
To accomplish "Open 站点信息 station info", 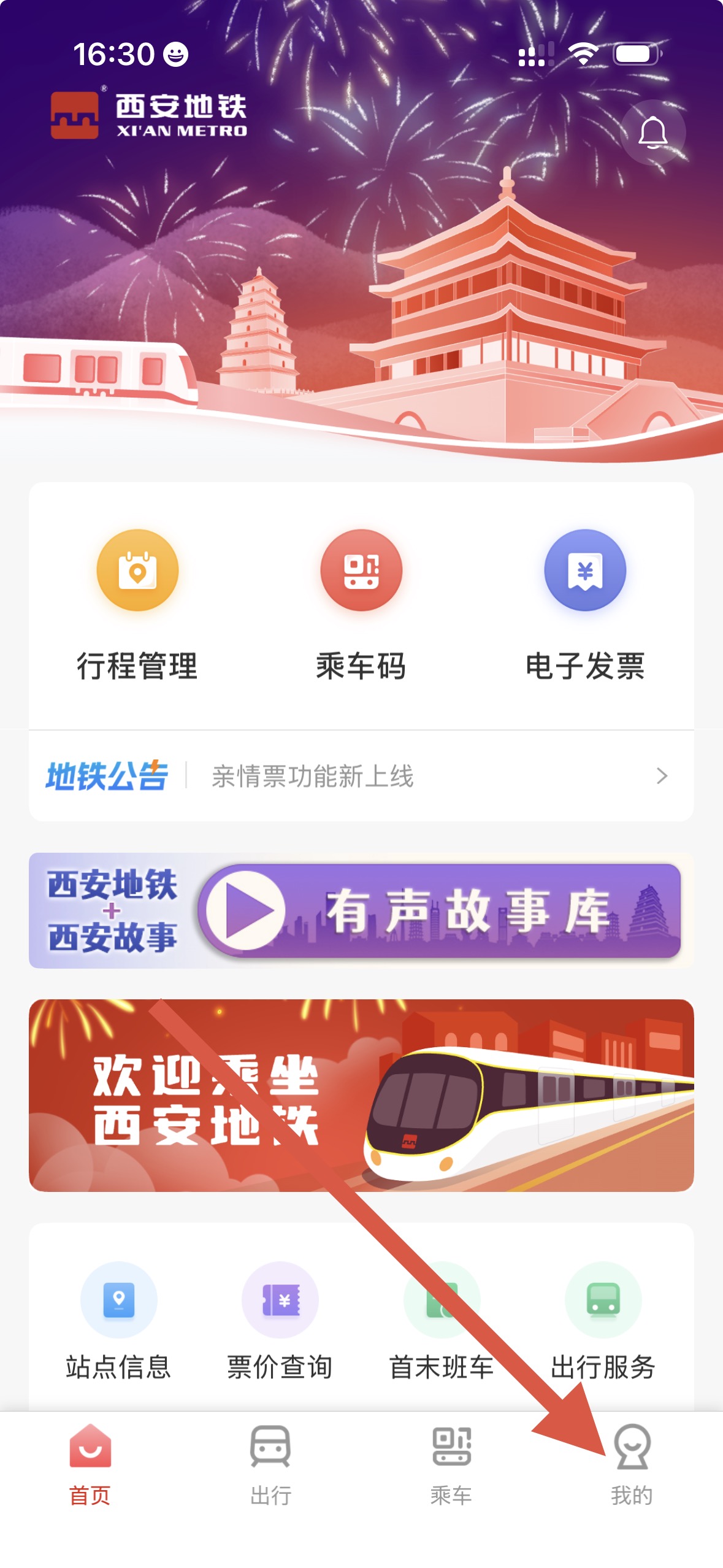I will pyautogui.click(x=118, y=1320).
